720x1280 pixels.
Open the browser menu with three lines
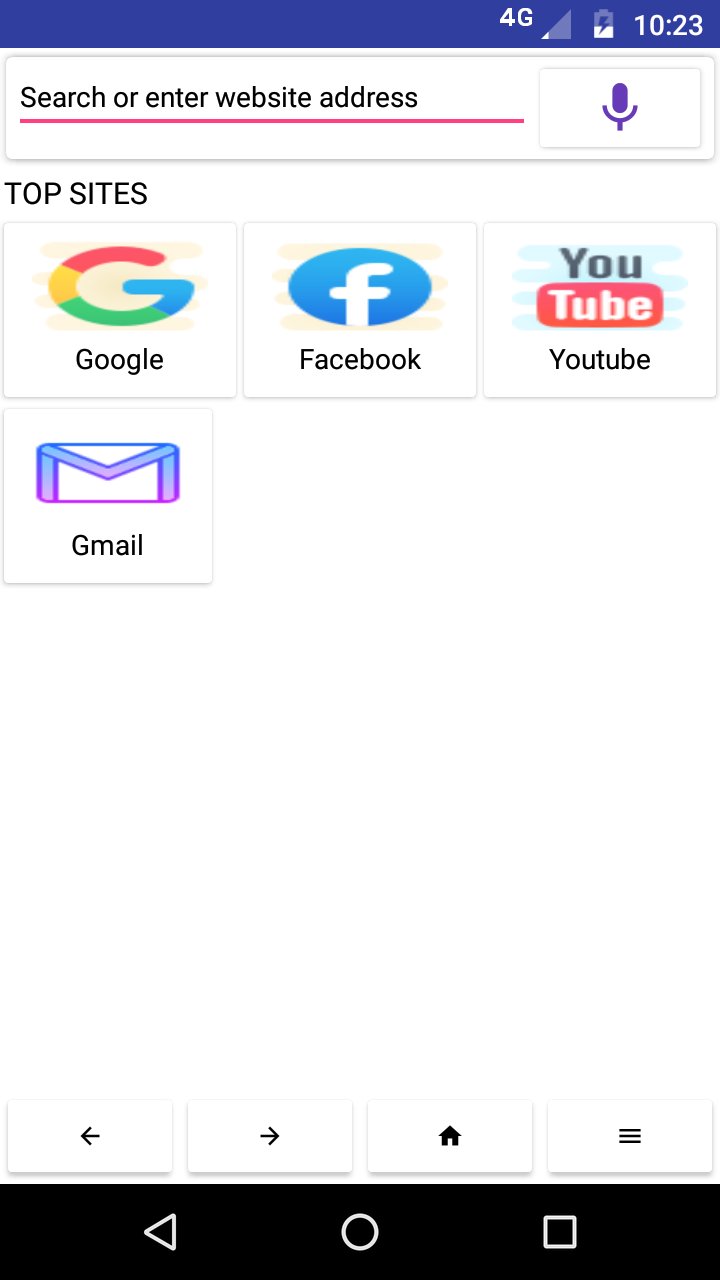coord(629,1135)
